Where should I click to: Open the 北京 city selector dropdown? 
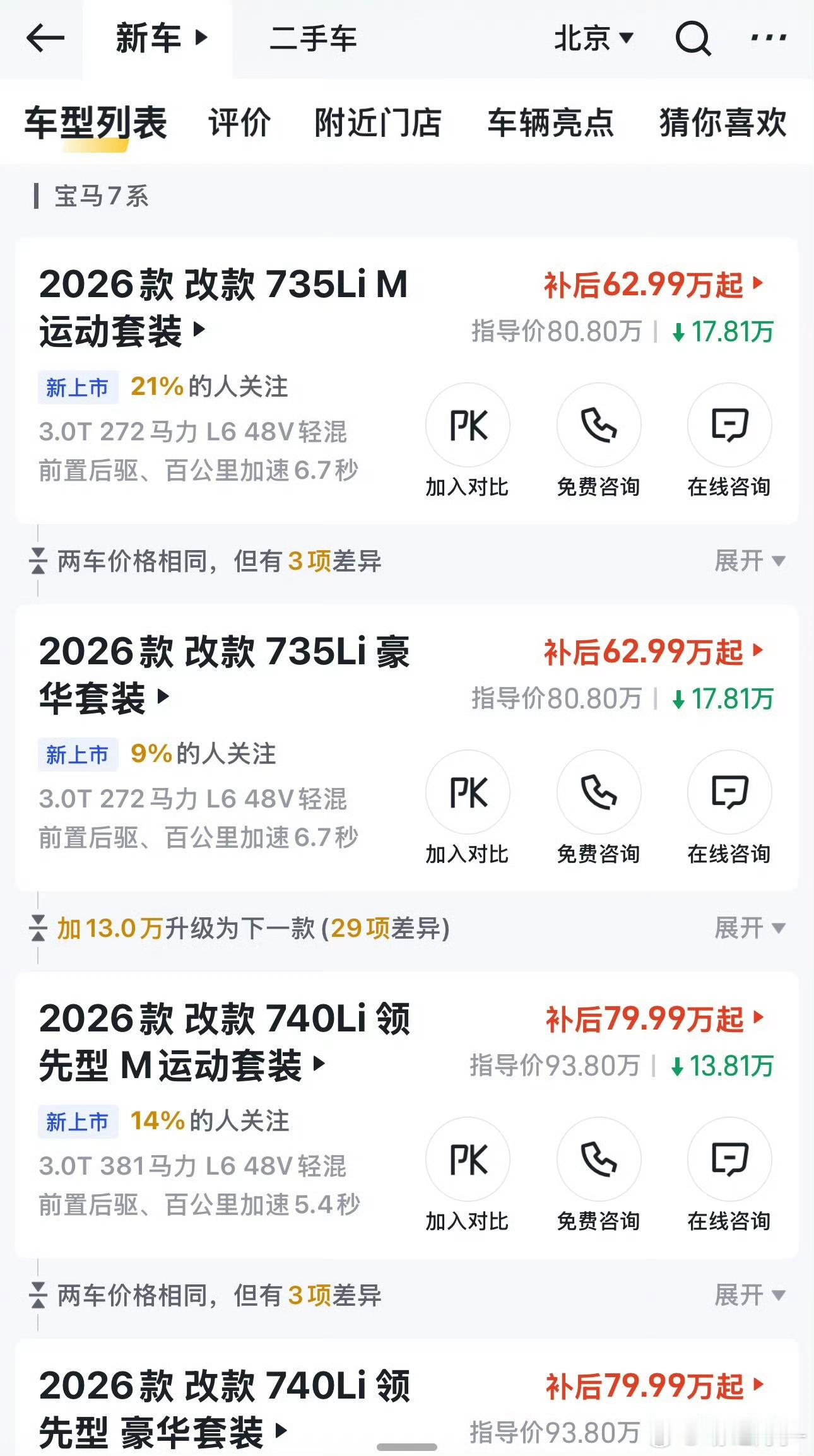[593, 39]
